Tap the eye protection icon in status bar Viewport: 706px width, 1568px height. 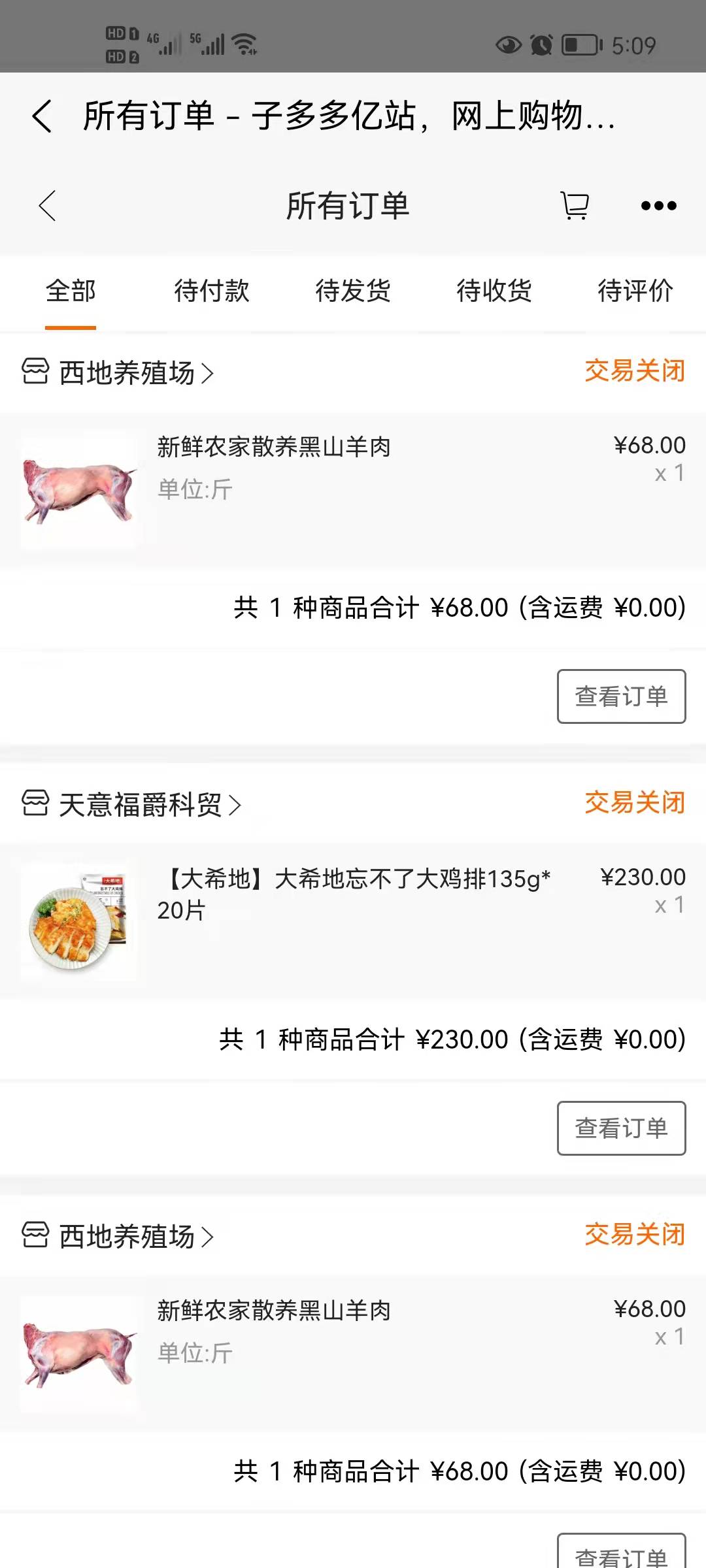tap(508, 46)
